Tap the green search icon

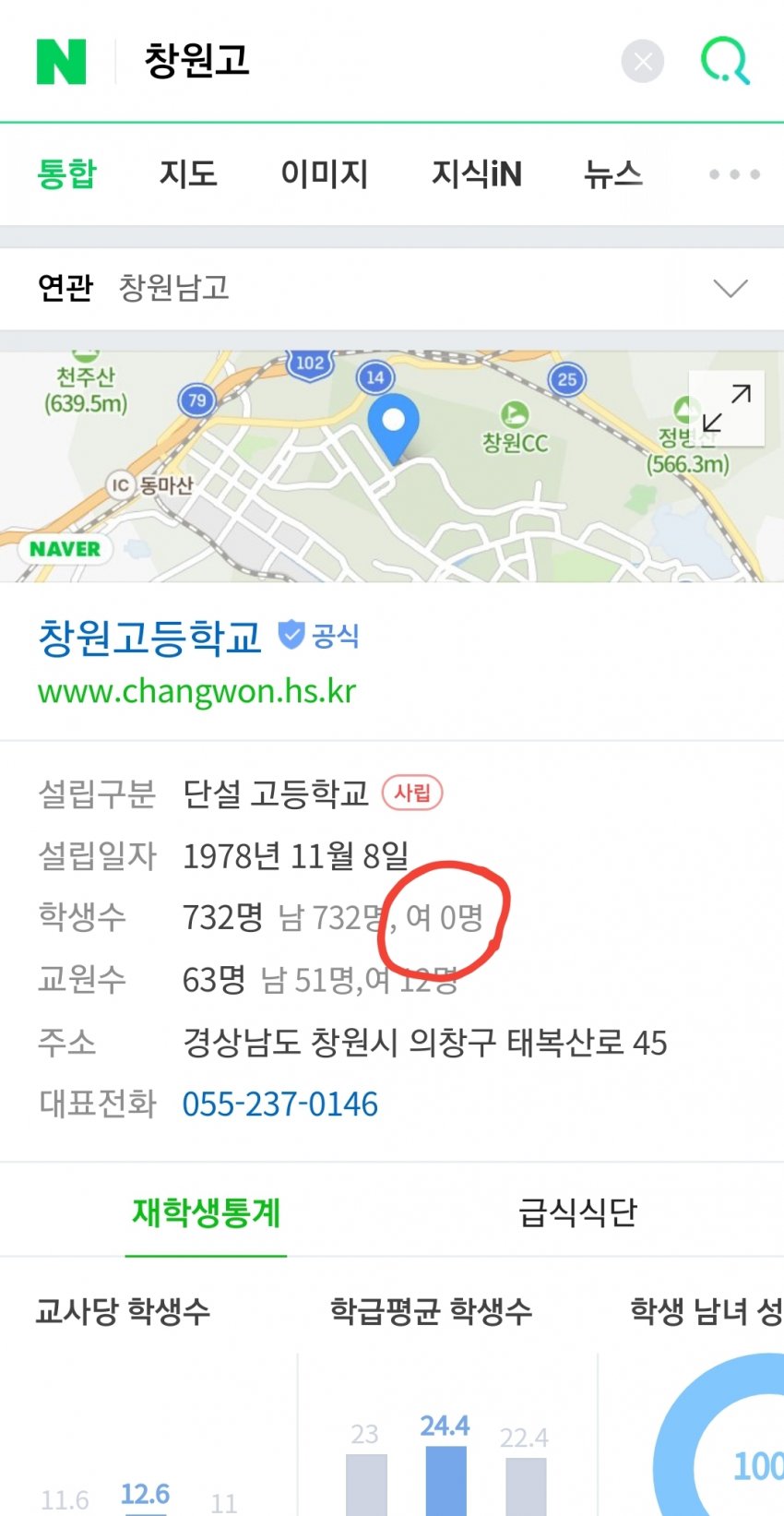click(725, 62)
